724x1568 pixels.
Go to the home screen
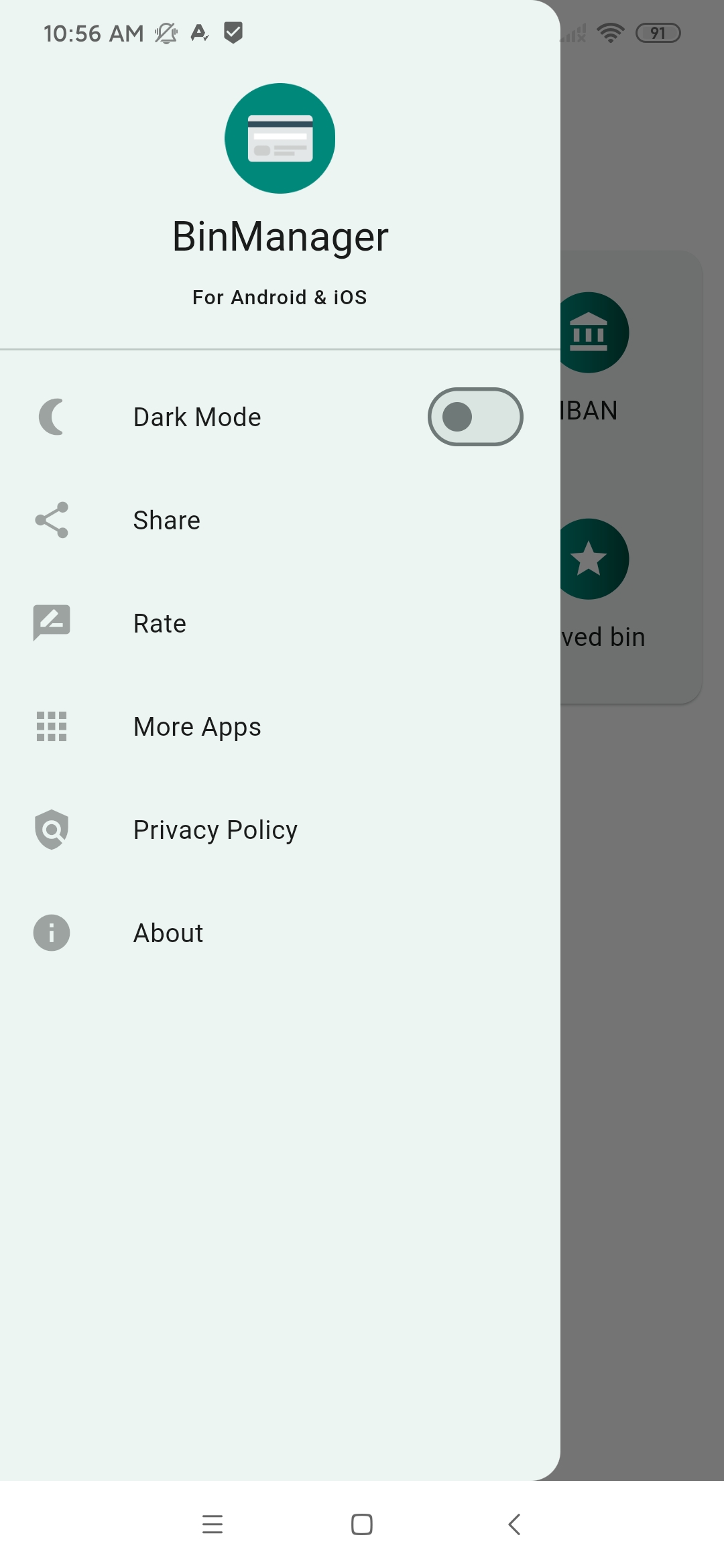coord(362,1524)
